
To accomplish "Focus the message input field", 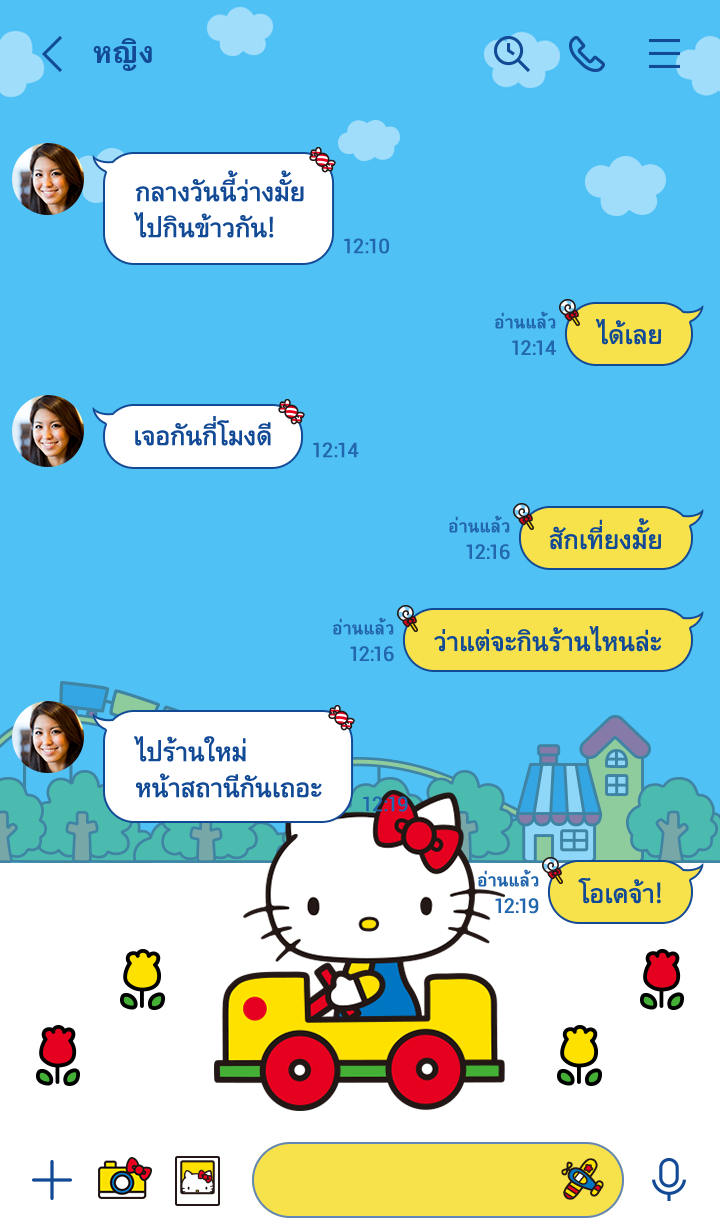I will [400, 1180].
